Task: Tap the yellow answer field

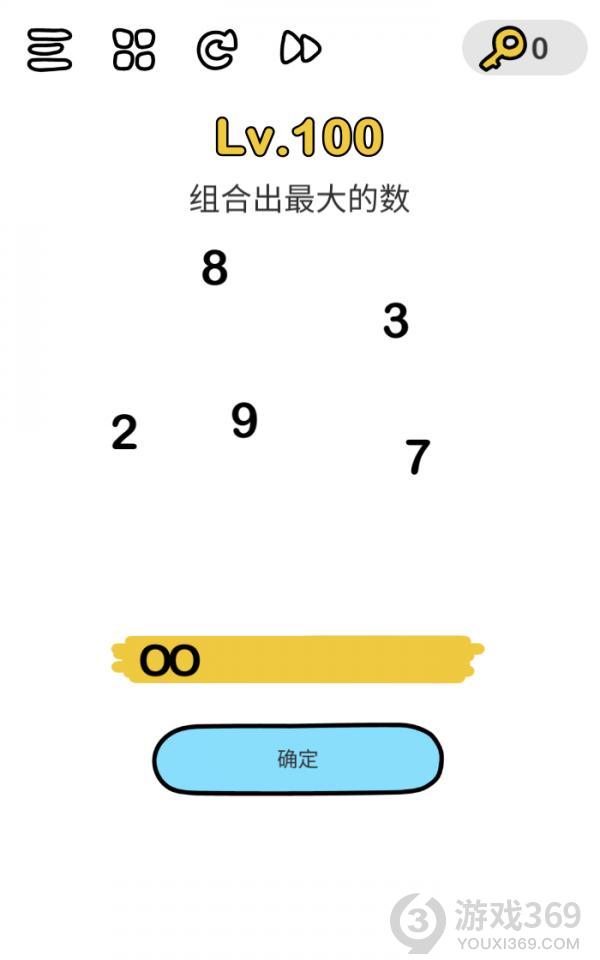Action: point(298,659)
